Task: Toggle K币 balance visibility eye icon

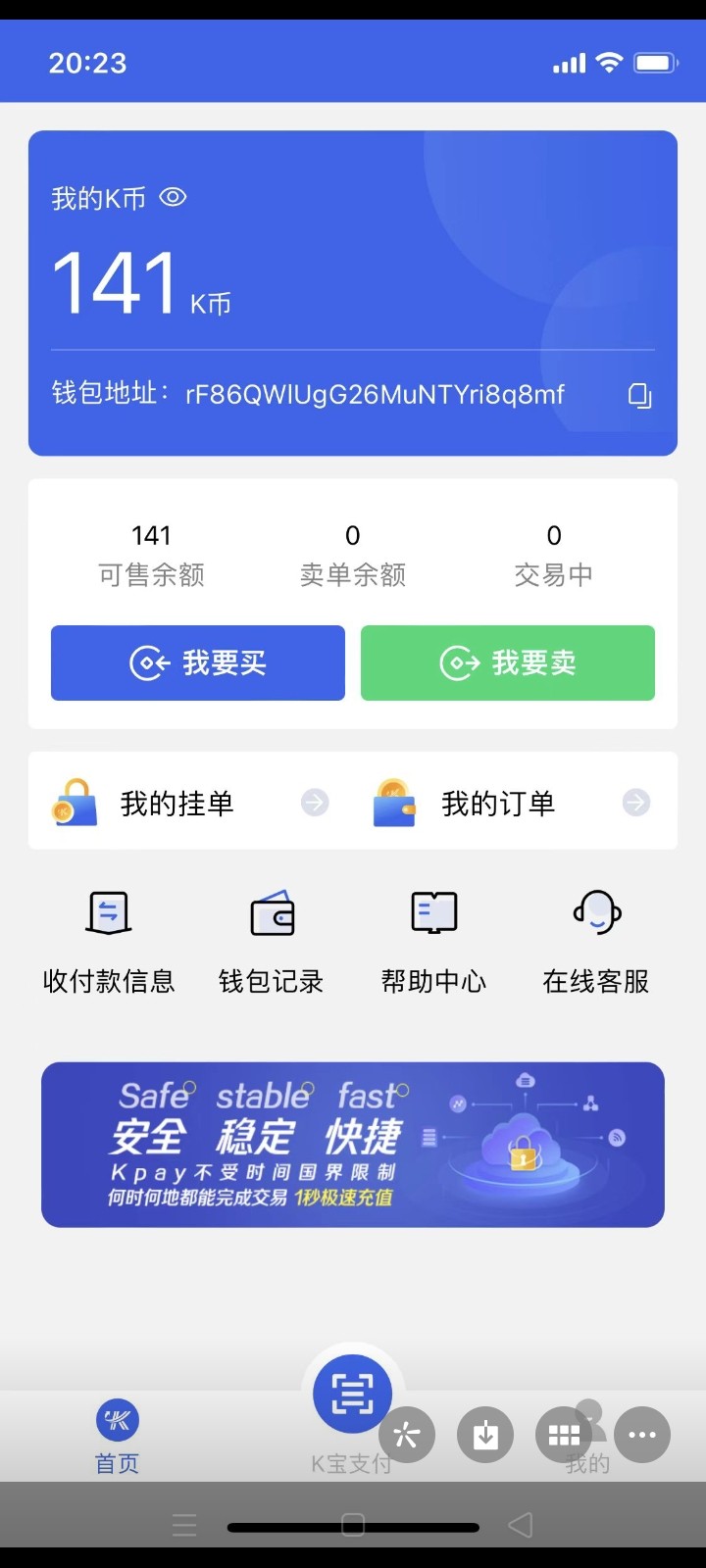Action: click(173, 198)
